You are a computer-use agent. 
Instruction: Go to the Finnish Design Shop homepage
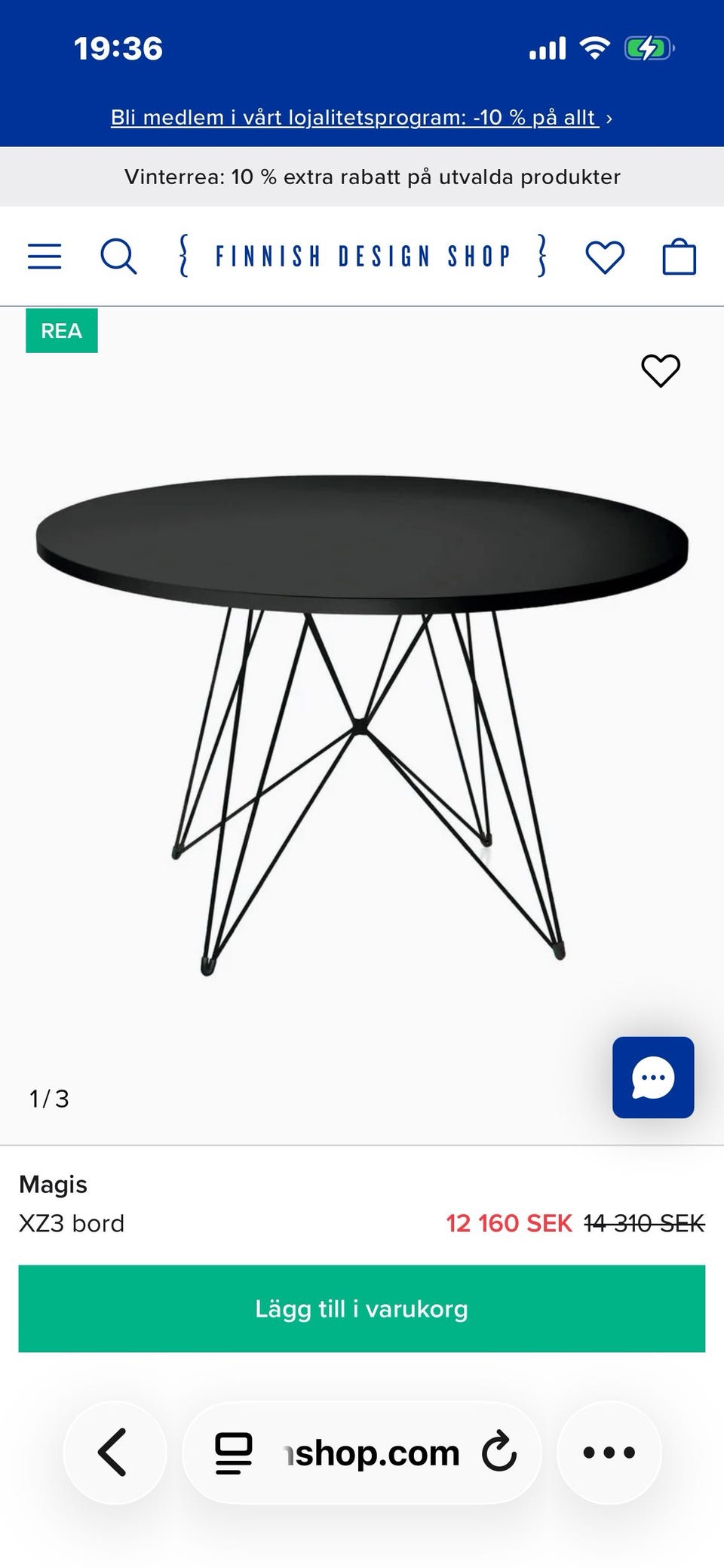(362, 257)
